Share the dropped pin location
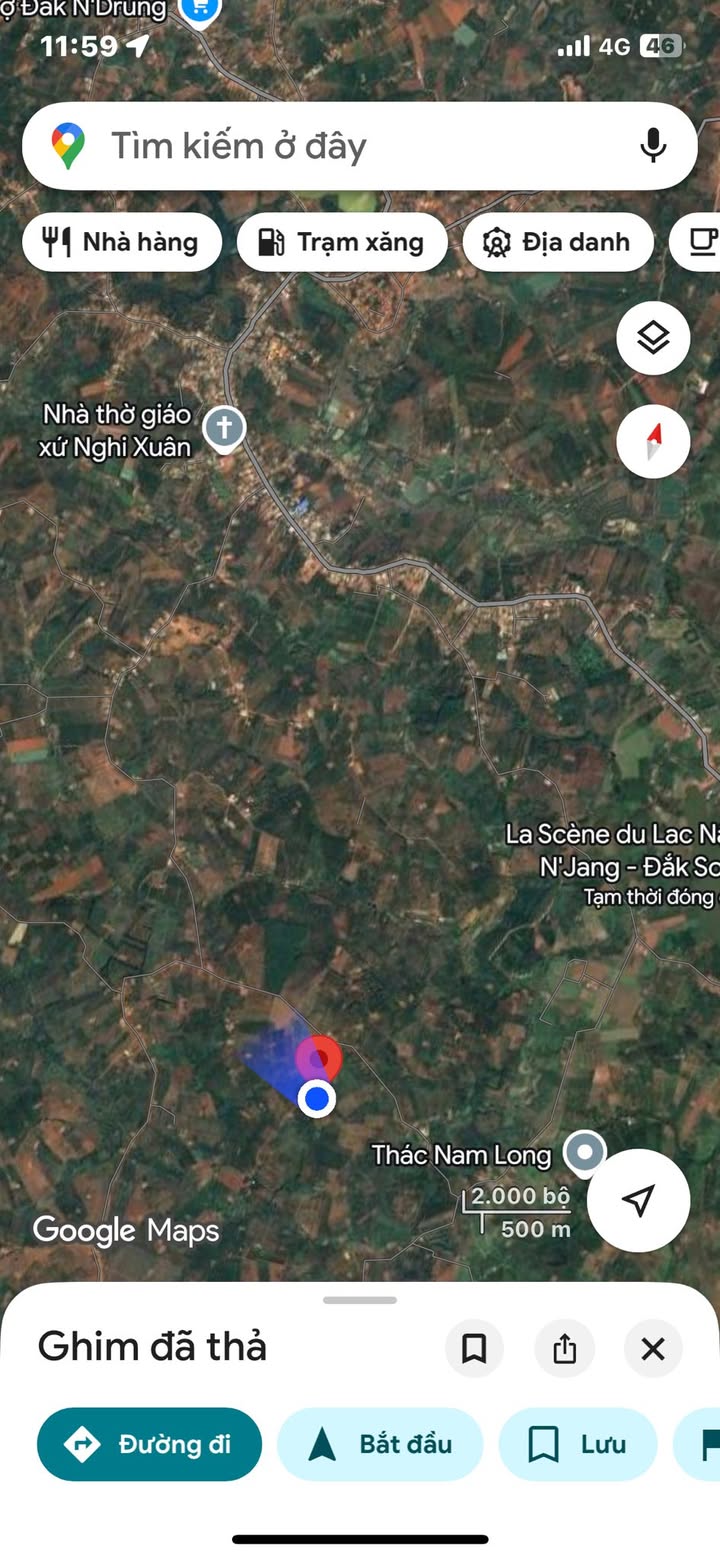The height and width of the screenshot is (1559, 720). click(x=564, y=1349)
